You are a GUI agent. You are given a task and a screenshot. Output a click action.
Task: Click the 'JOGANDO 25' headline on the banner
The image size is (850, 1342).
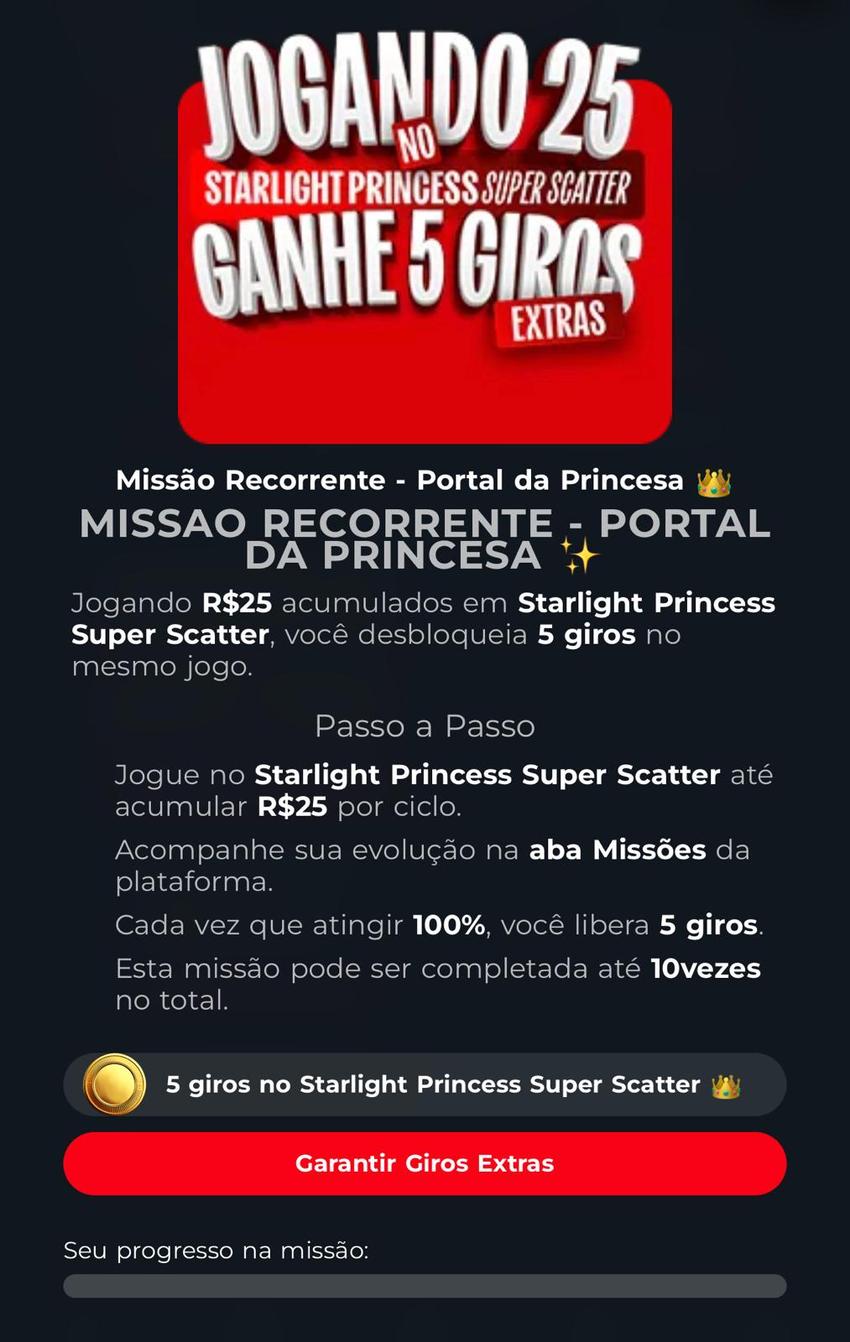point(420,92)
